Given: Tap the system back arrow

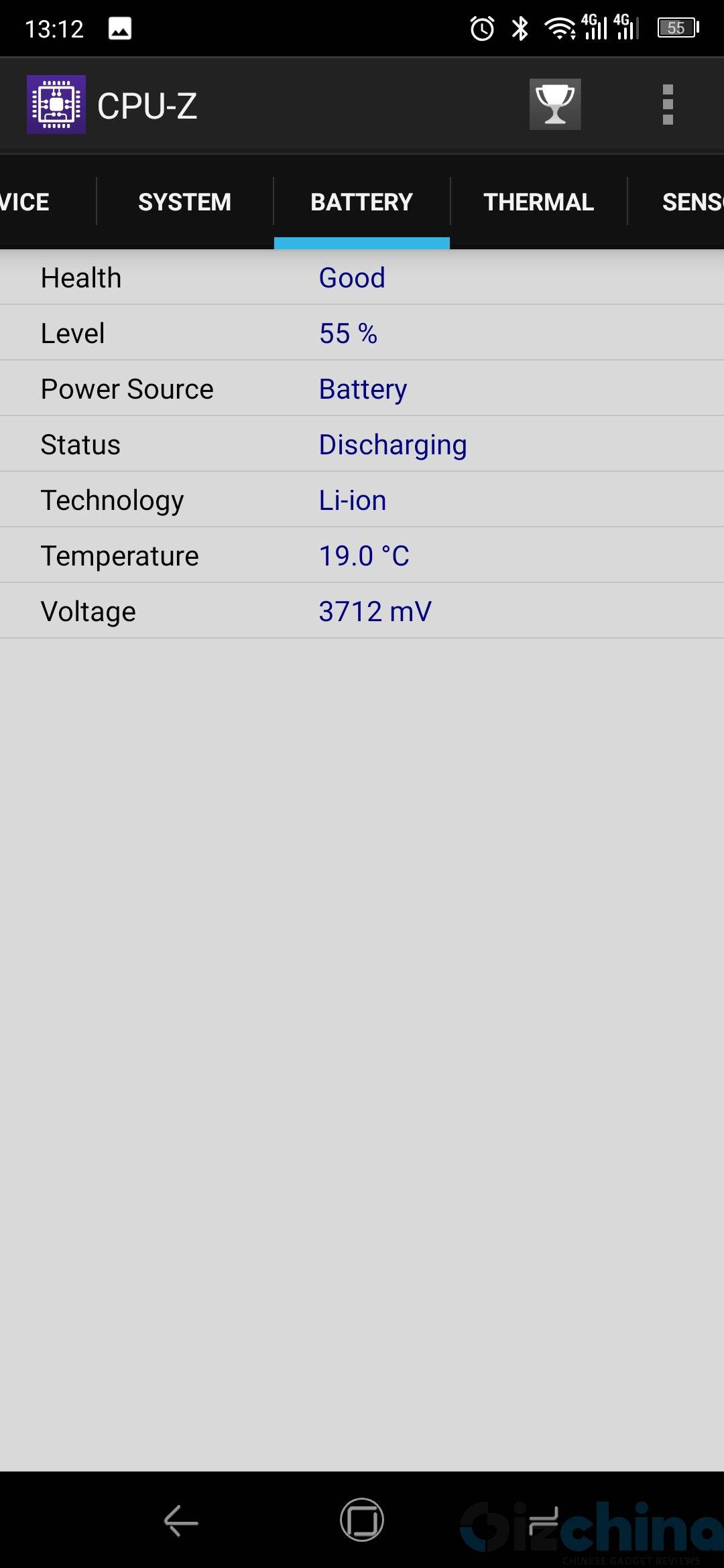Looking at the screenshot, I should tap(181, 1520).
